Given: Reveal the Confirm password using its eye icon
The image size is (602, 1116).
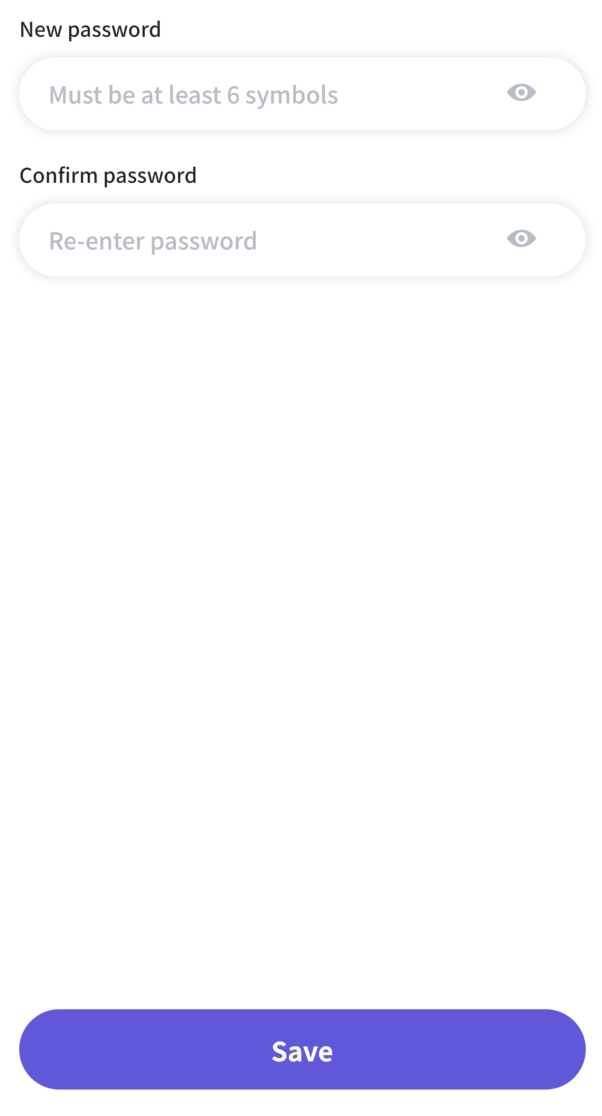Looking at the screenshot, I should [x=521, y=238].
